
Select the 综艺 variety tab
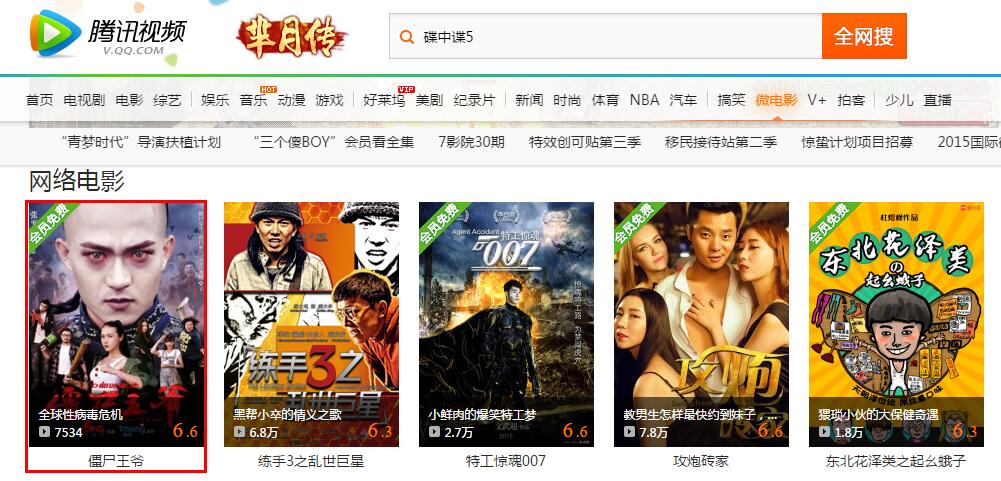pos(167,100)
